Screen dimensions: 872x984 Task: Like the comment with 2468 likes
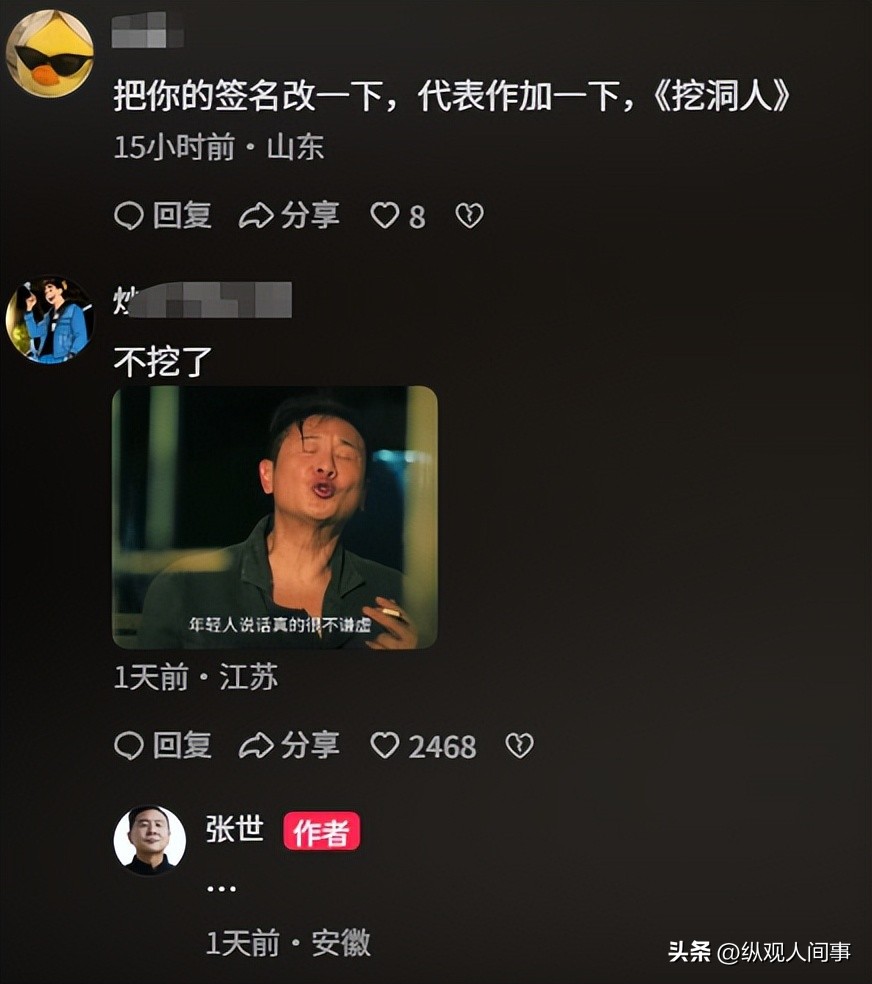[385, 745]
